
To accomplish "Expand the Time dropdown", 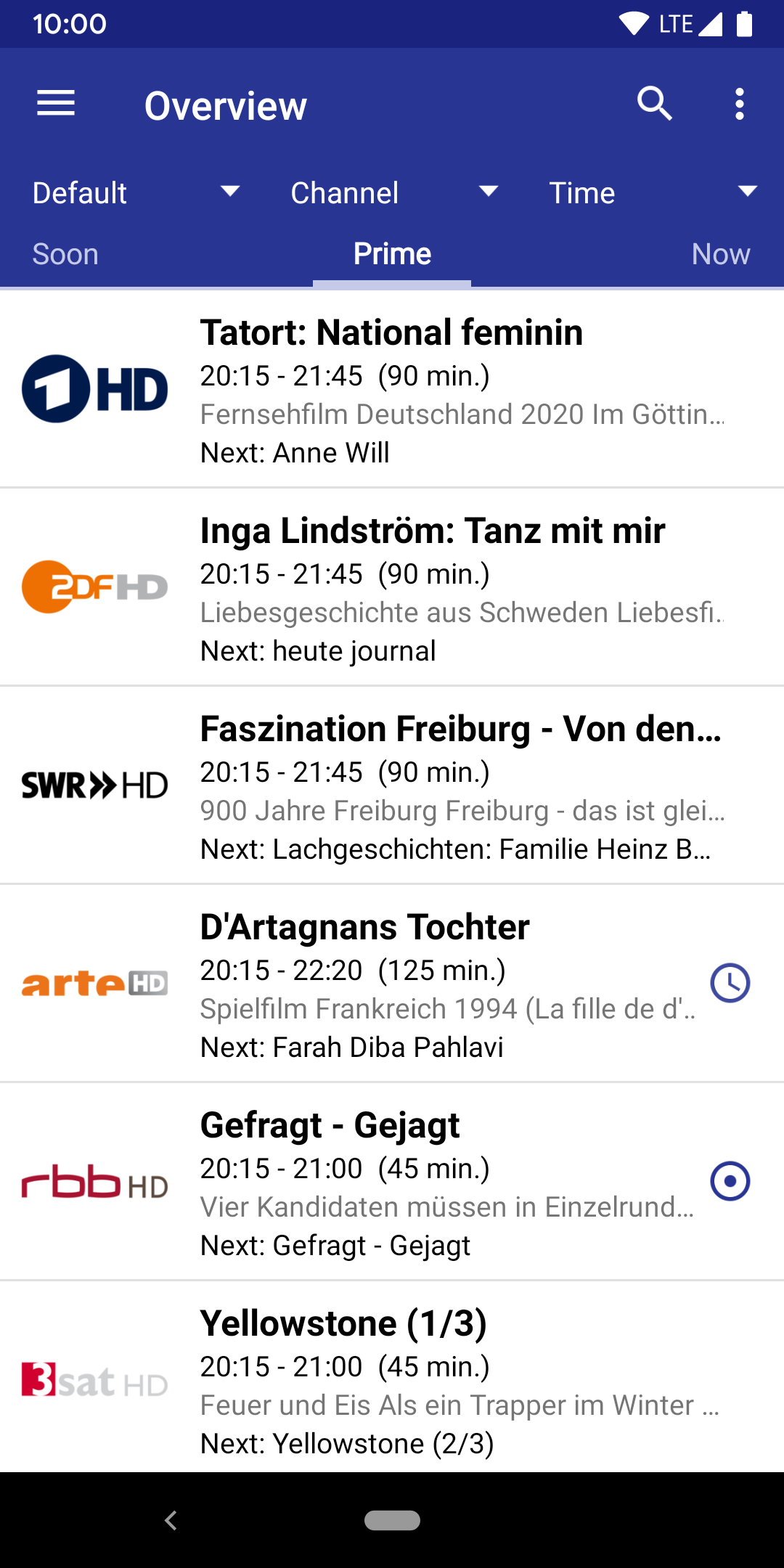I will pos(653,192).
